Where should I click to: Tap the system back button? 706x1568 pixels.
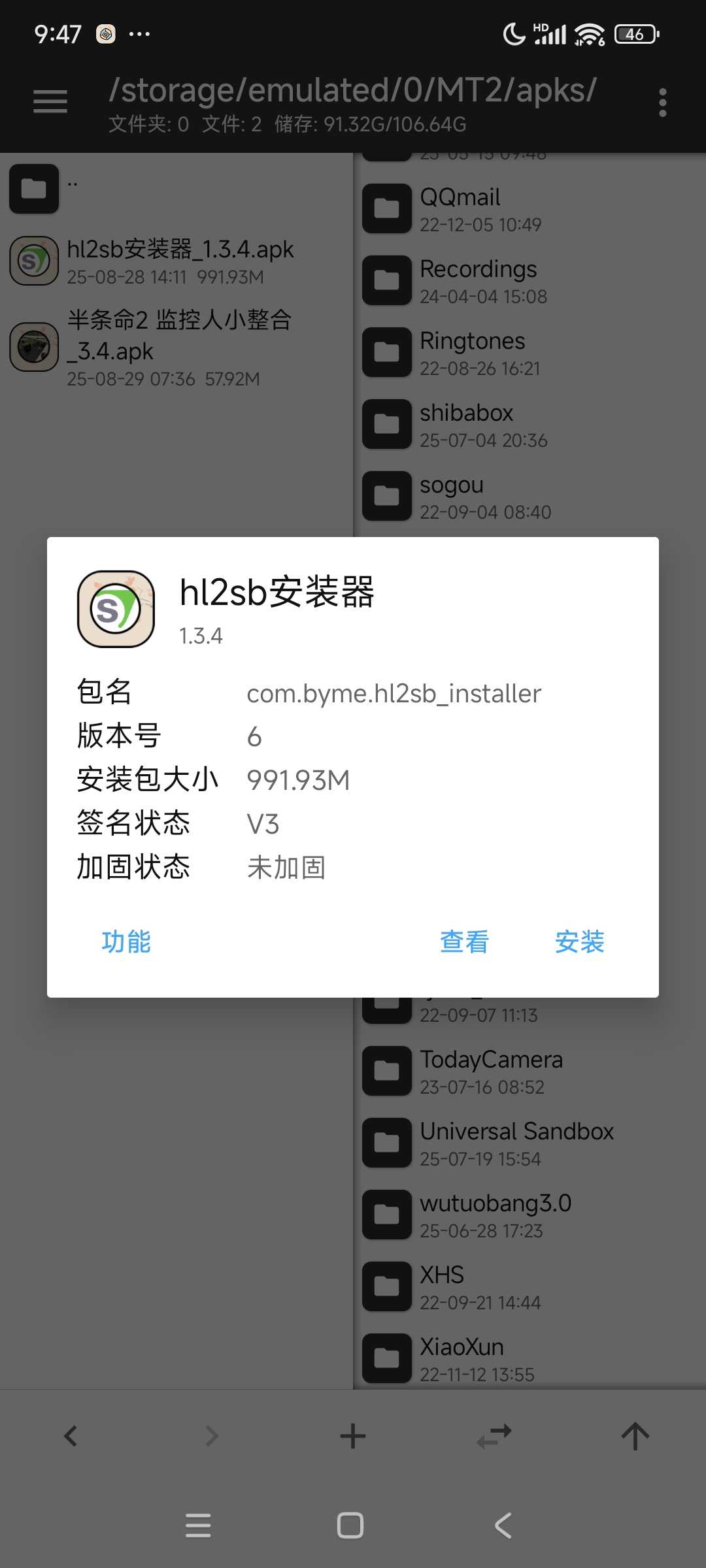pyautogui.click(x=503, y=1526)
